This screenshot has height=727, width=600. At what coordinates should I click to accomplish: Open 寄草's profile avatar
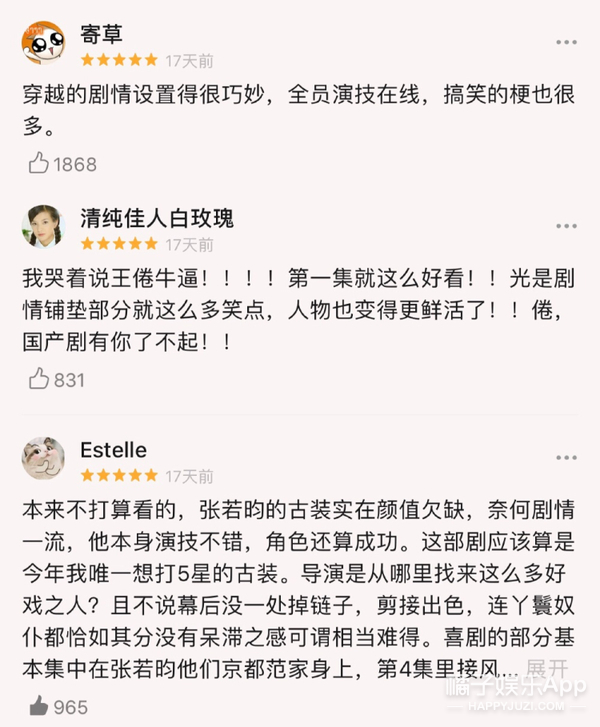click(44, 42)
